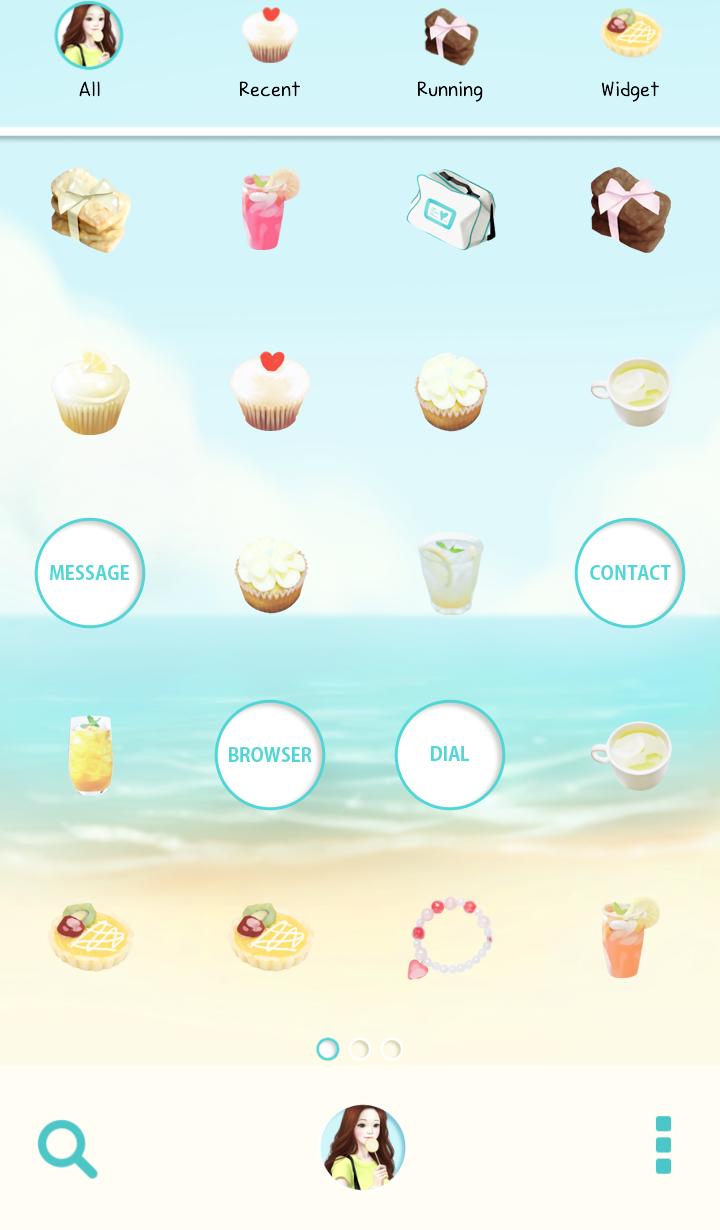Switch to the Recent tab
The image size is (720, 1230).
269,50
